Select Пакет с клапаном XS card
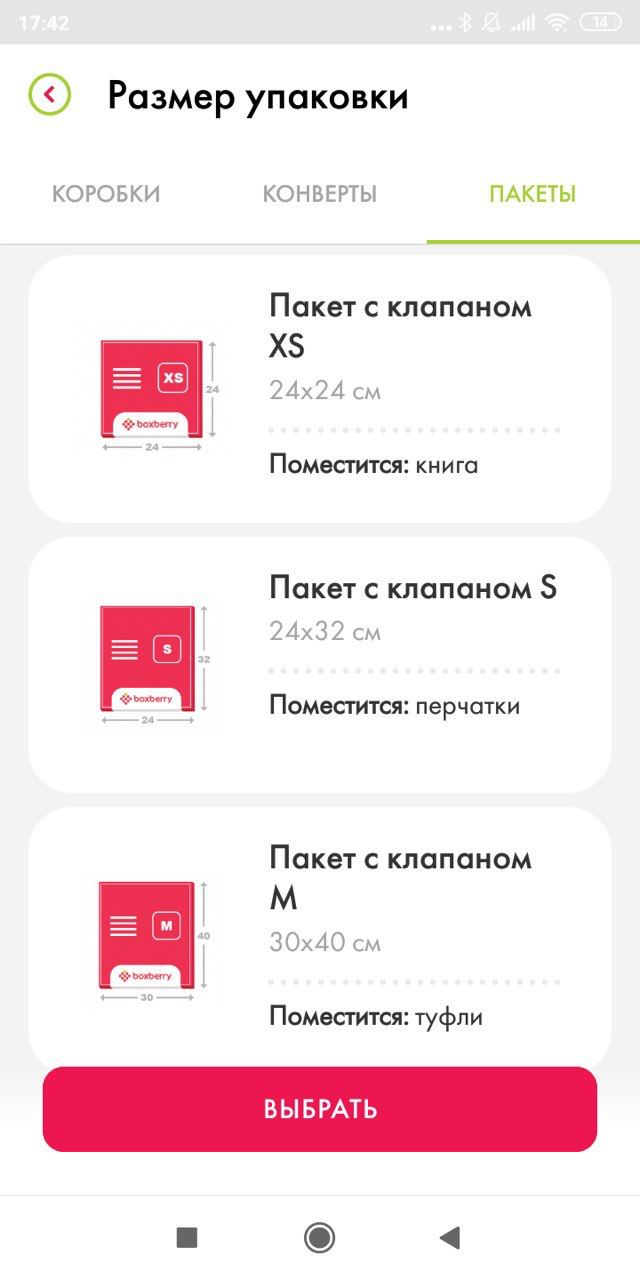640x1280 pixels. click(320, 388)
